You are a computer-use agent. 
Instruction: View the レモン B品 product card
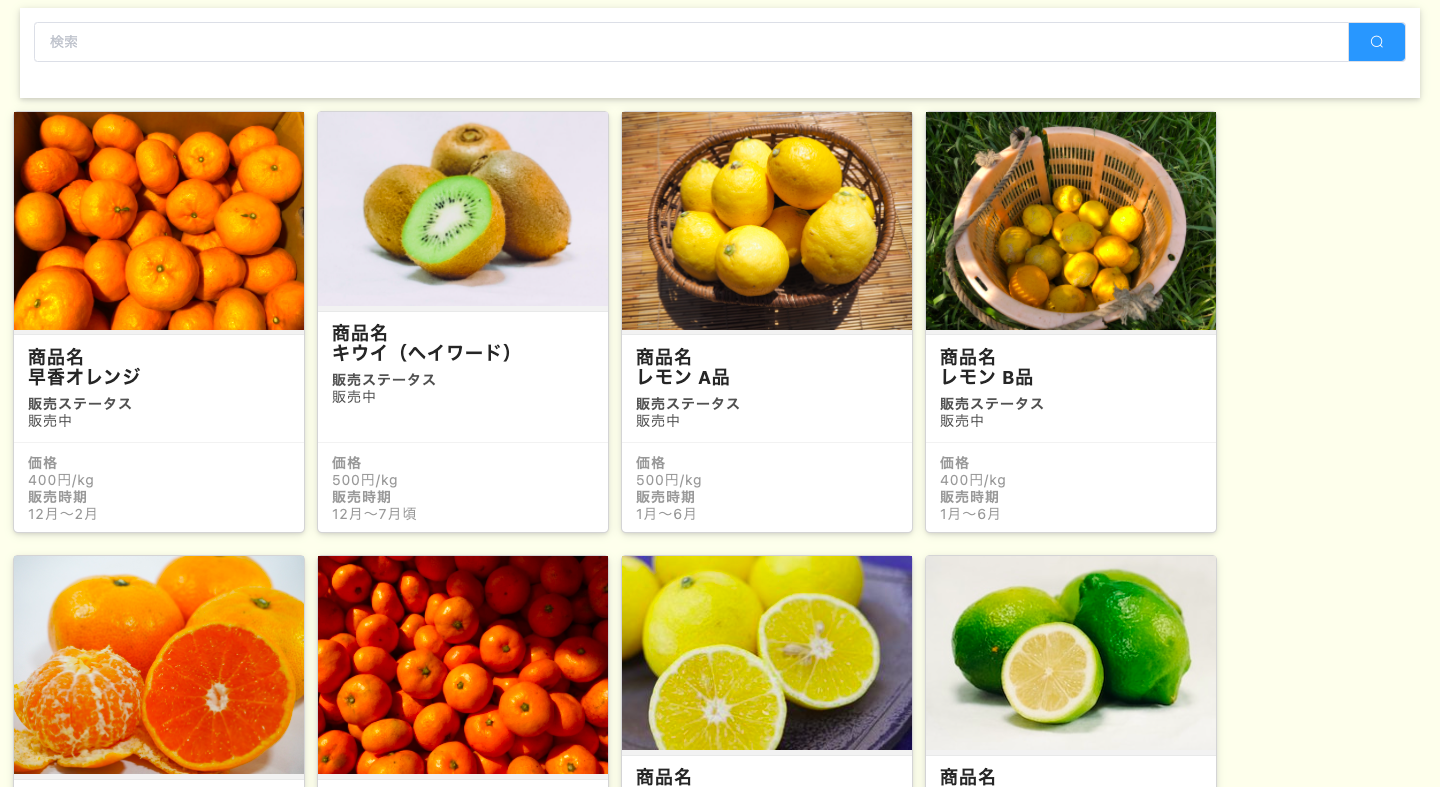pos(1071,321)
